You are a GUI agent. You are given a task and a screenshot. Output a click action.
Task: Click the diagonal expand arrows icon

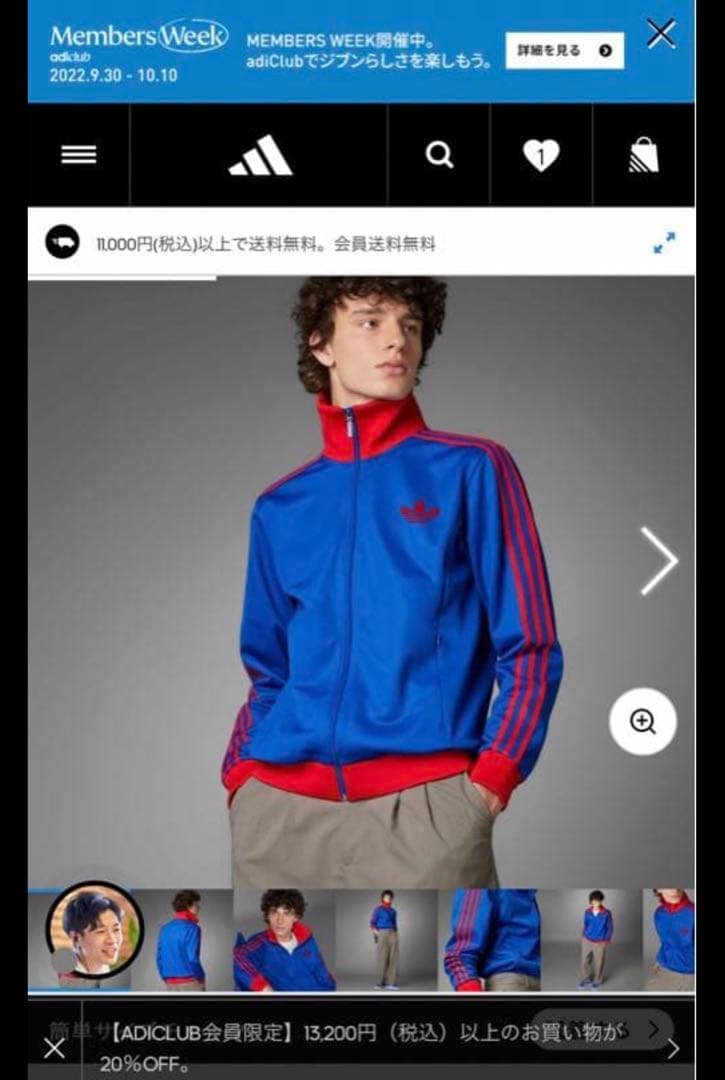pyautogui.click(x=662, y=241)
